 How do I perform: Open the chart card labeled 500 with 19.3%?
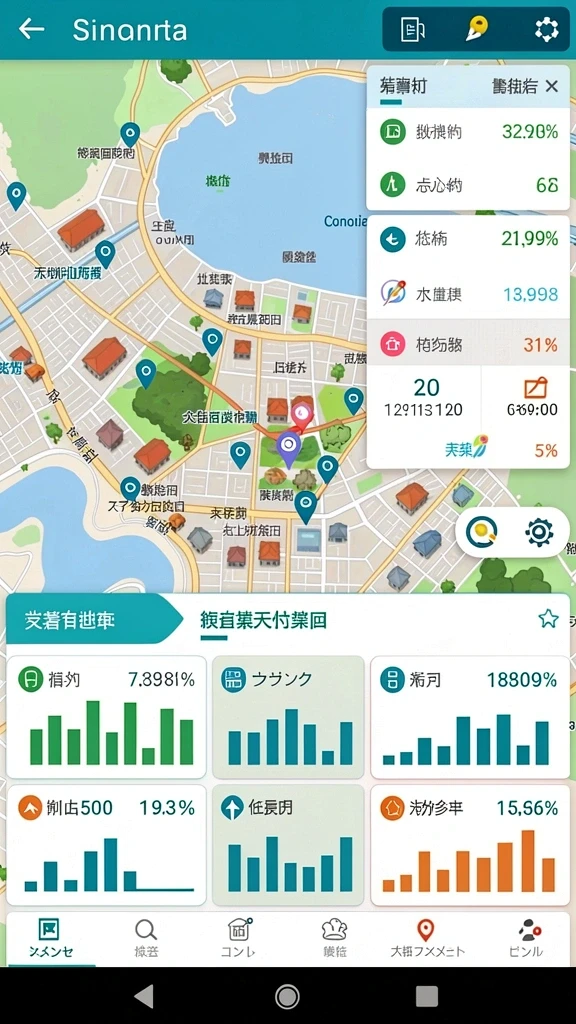coord(106,844)
